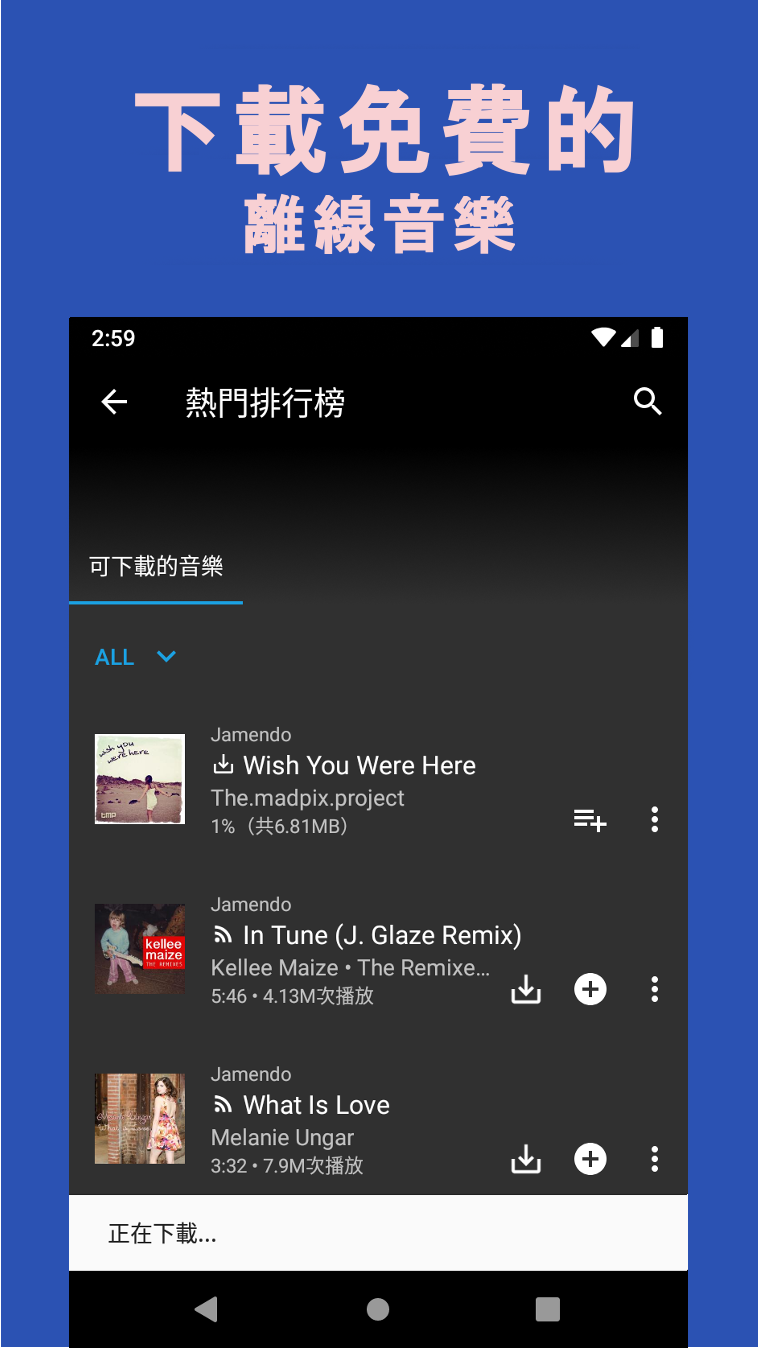Download the What Is Love track
Viewport: 758px width, 1348px height.
click(x=526, y=1159)
